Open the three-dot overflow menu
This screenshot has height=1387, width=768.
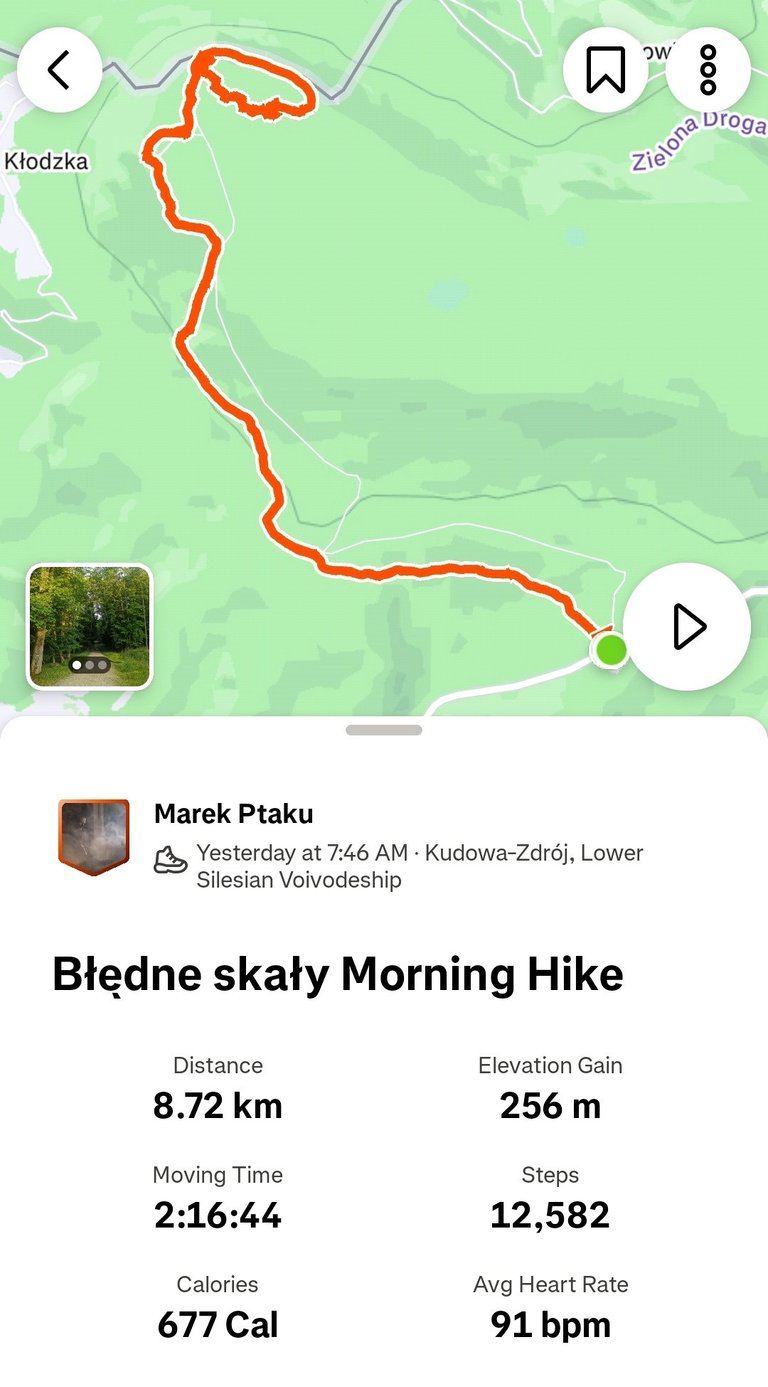tap(708, 70)
